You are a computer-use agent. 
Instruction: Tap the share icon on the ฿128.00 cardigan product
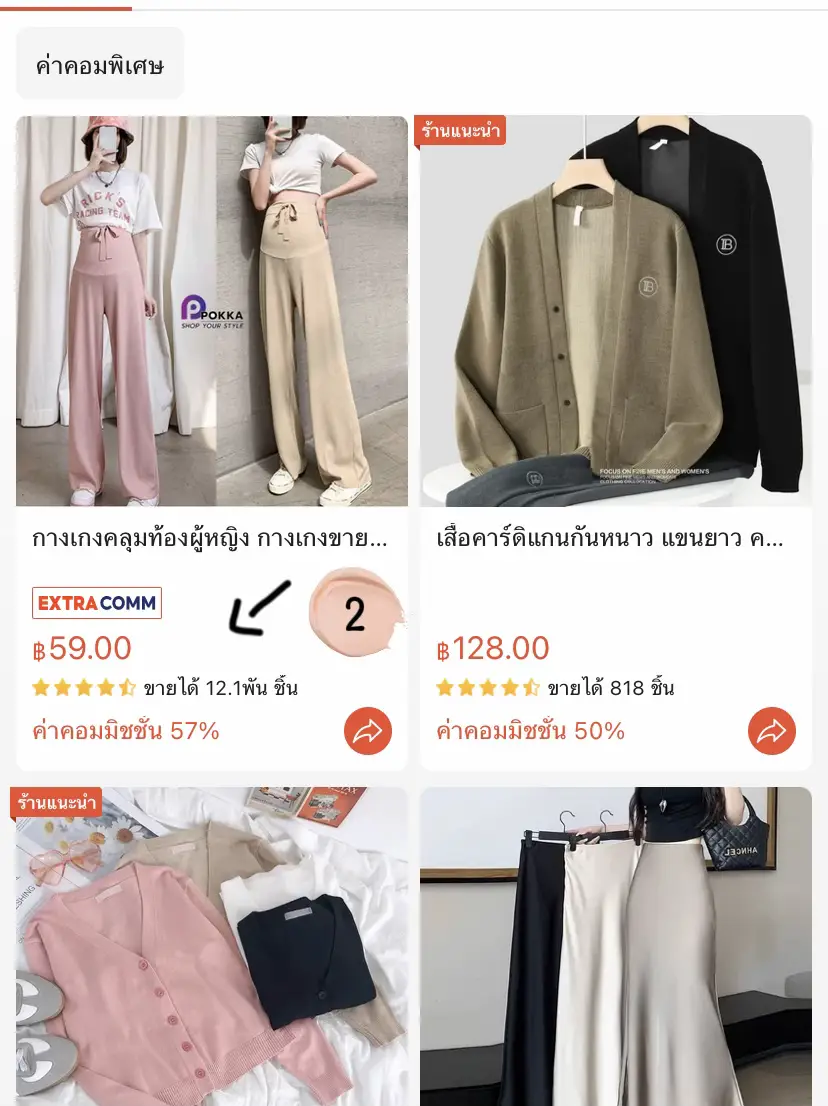[x=771, y=731]
